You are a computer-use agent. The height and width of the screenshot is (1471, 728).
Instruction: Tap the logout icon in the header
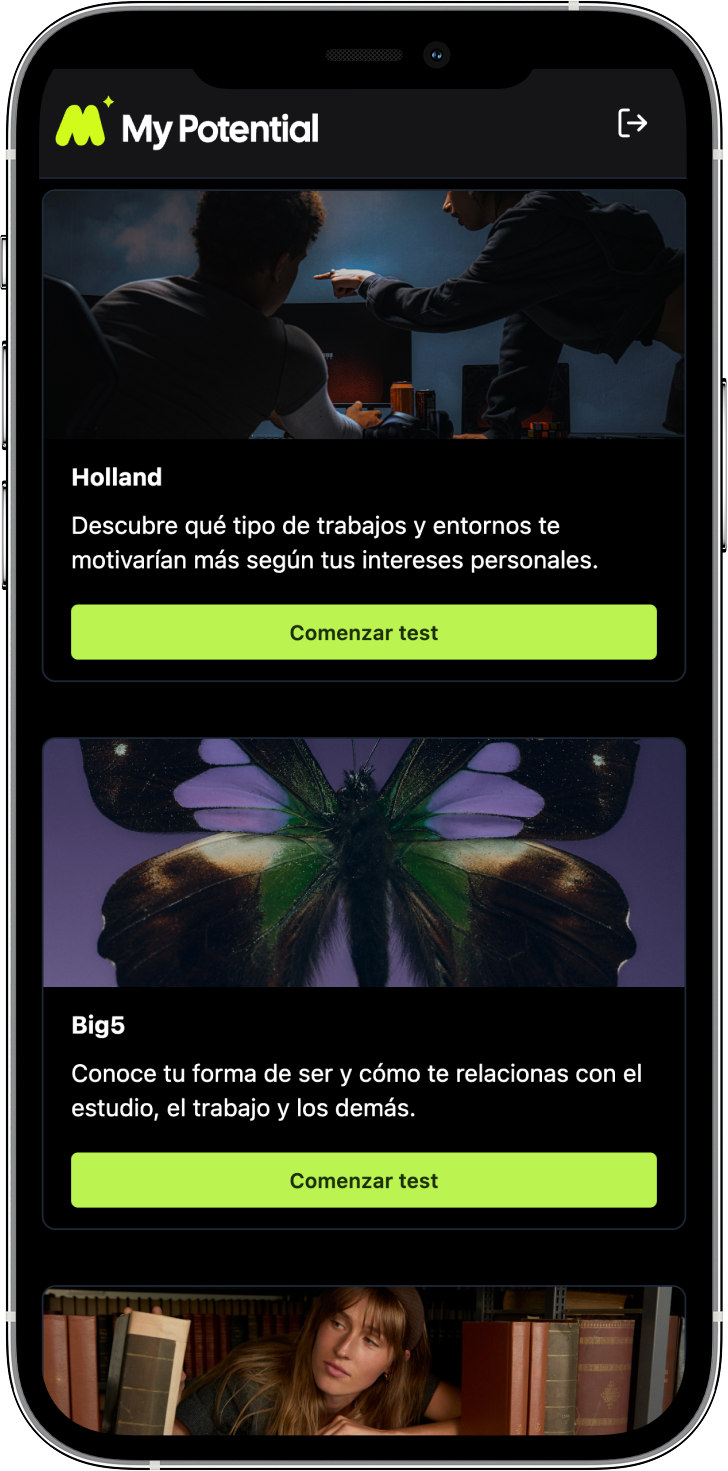tap(632, 123)
